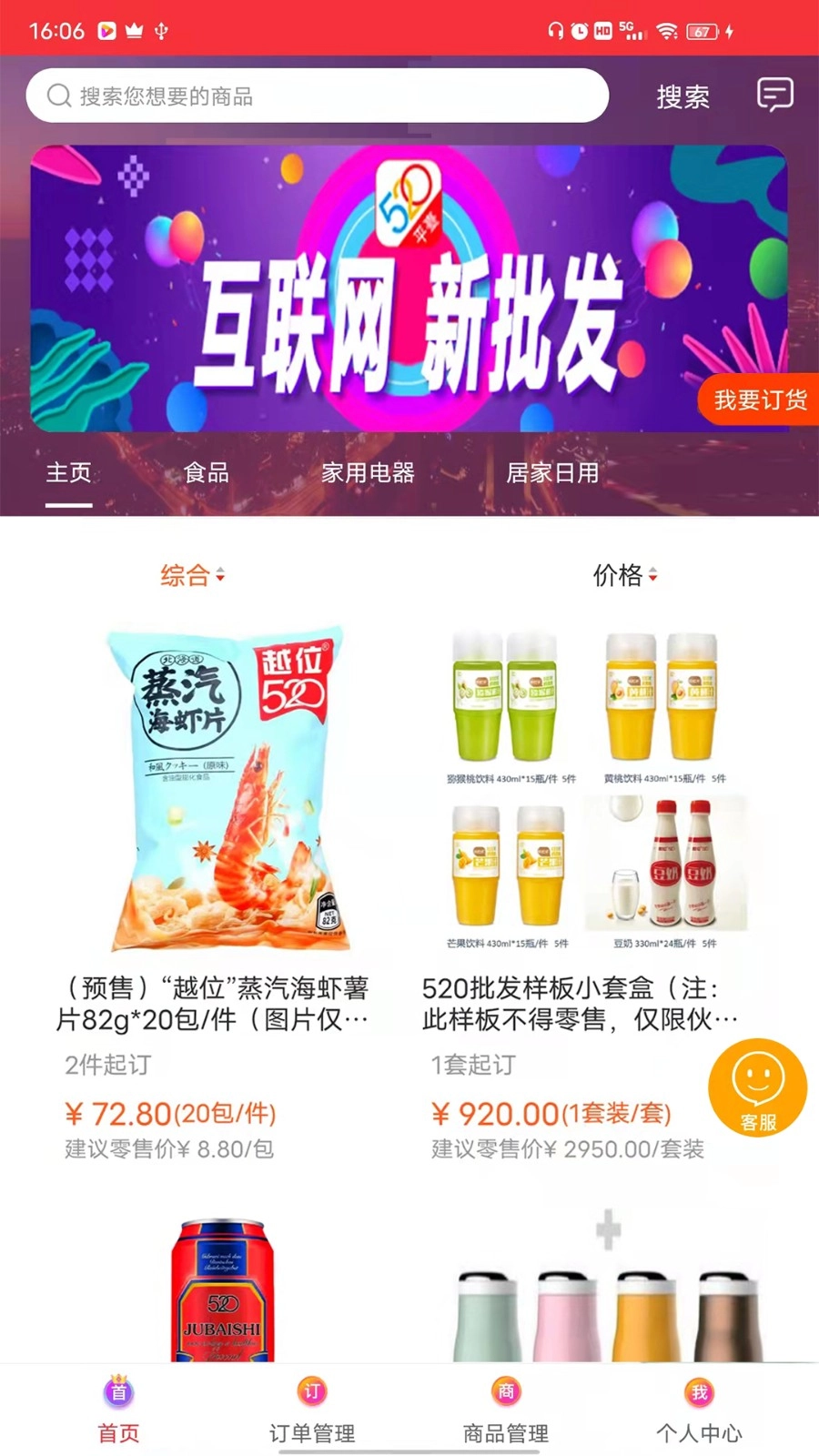
Task: Tap the 我要订货 order button
Action: 759,399
